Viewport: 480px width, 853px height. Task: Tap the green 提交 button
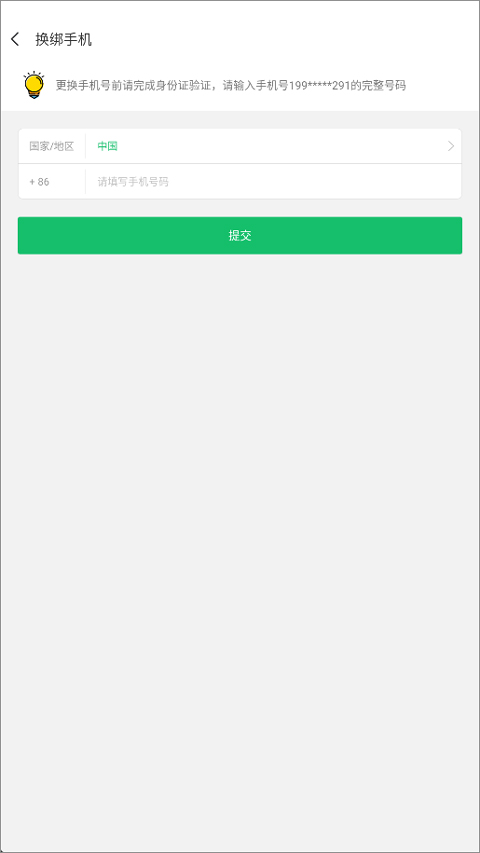pos(240,236)
